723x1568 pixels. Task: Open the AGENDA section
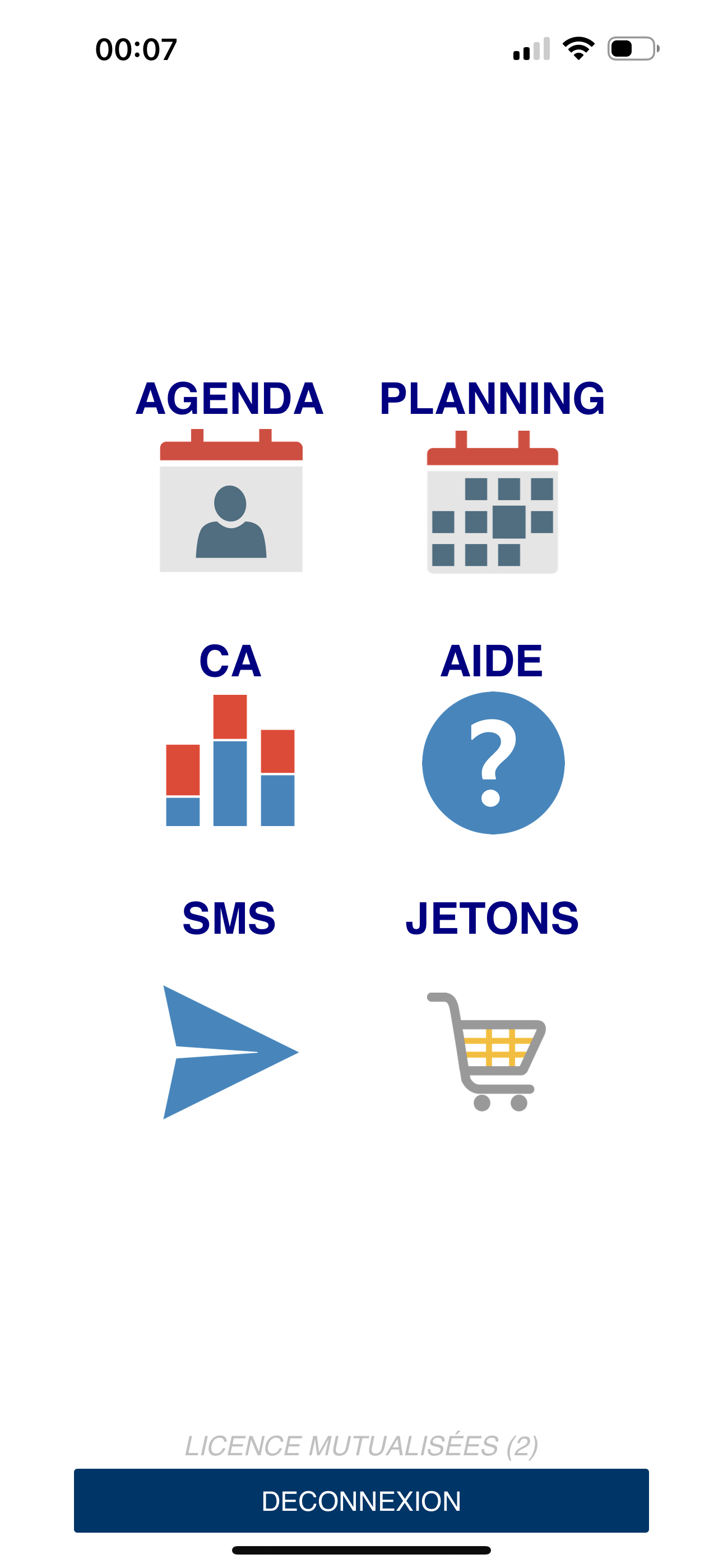tap(231, 501)
